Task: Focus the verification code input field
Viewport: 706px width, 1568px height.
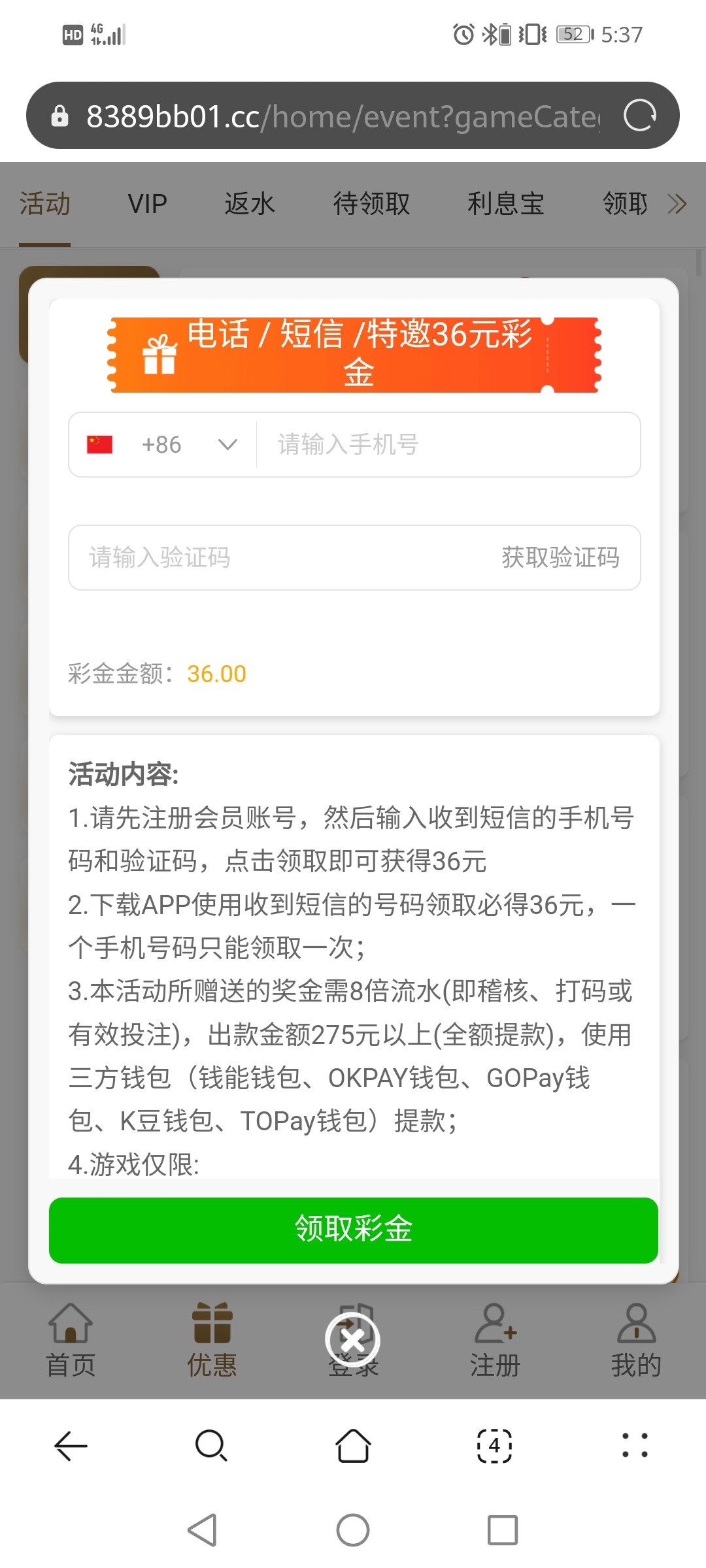Action: click(275, 558)
